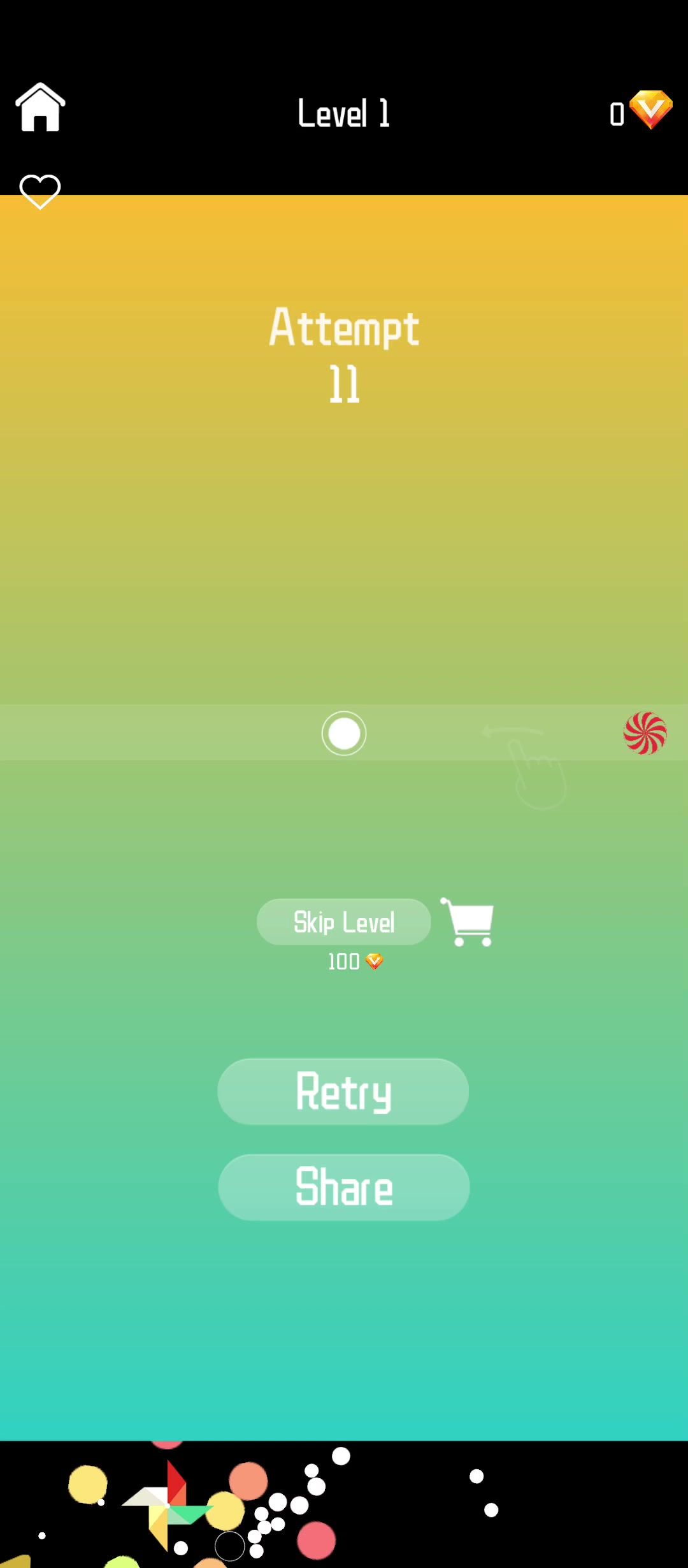
Task: Open the gem balance icon
Action: (x=650, y=110)
